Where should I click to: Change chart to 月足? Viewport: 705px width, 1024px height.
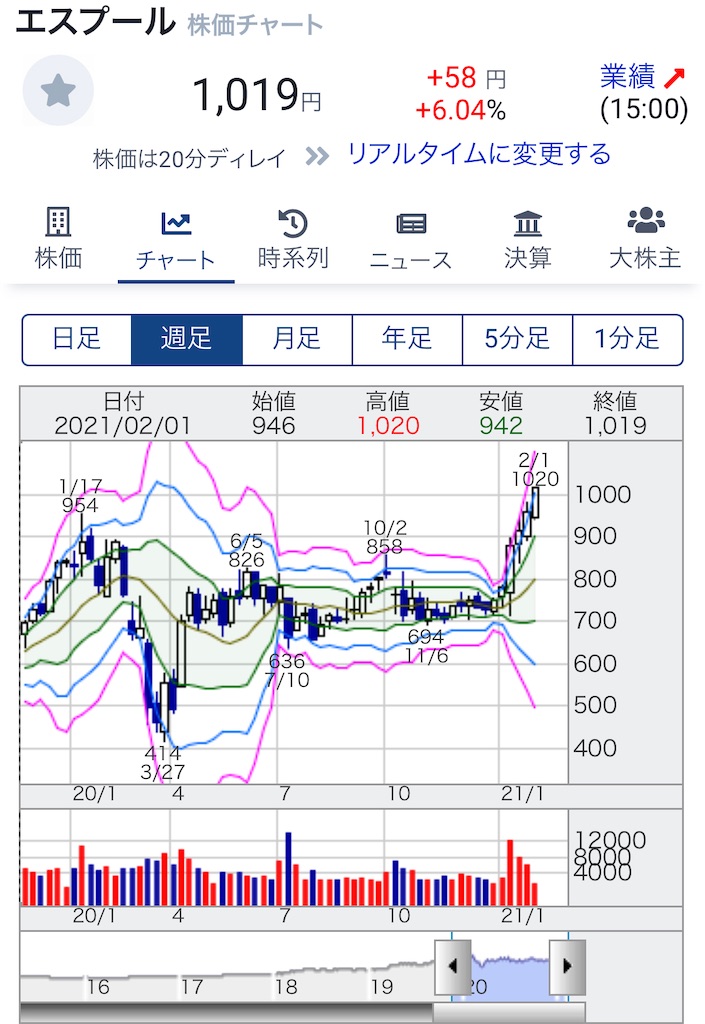297,339
